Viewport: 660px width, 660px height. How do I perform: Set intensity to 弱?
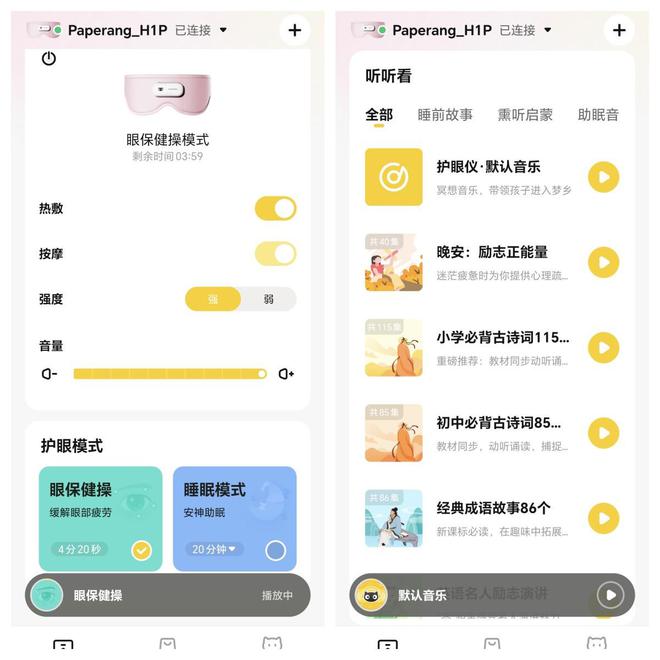pyautogui.click(x=268, y=299)
